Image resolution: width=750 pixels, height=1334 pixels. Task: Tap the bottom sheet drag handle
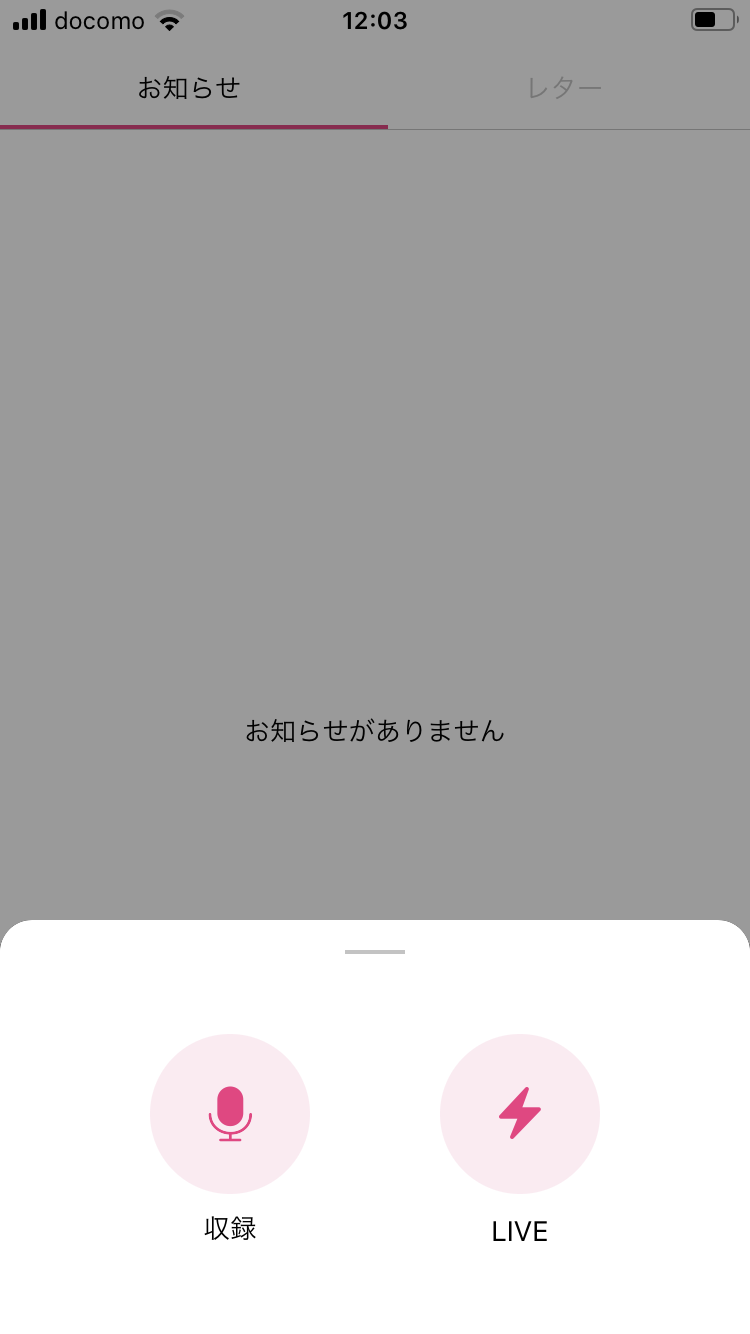point(375,952)
